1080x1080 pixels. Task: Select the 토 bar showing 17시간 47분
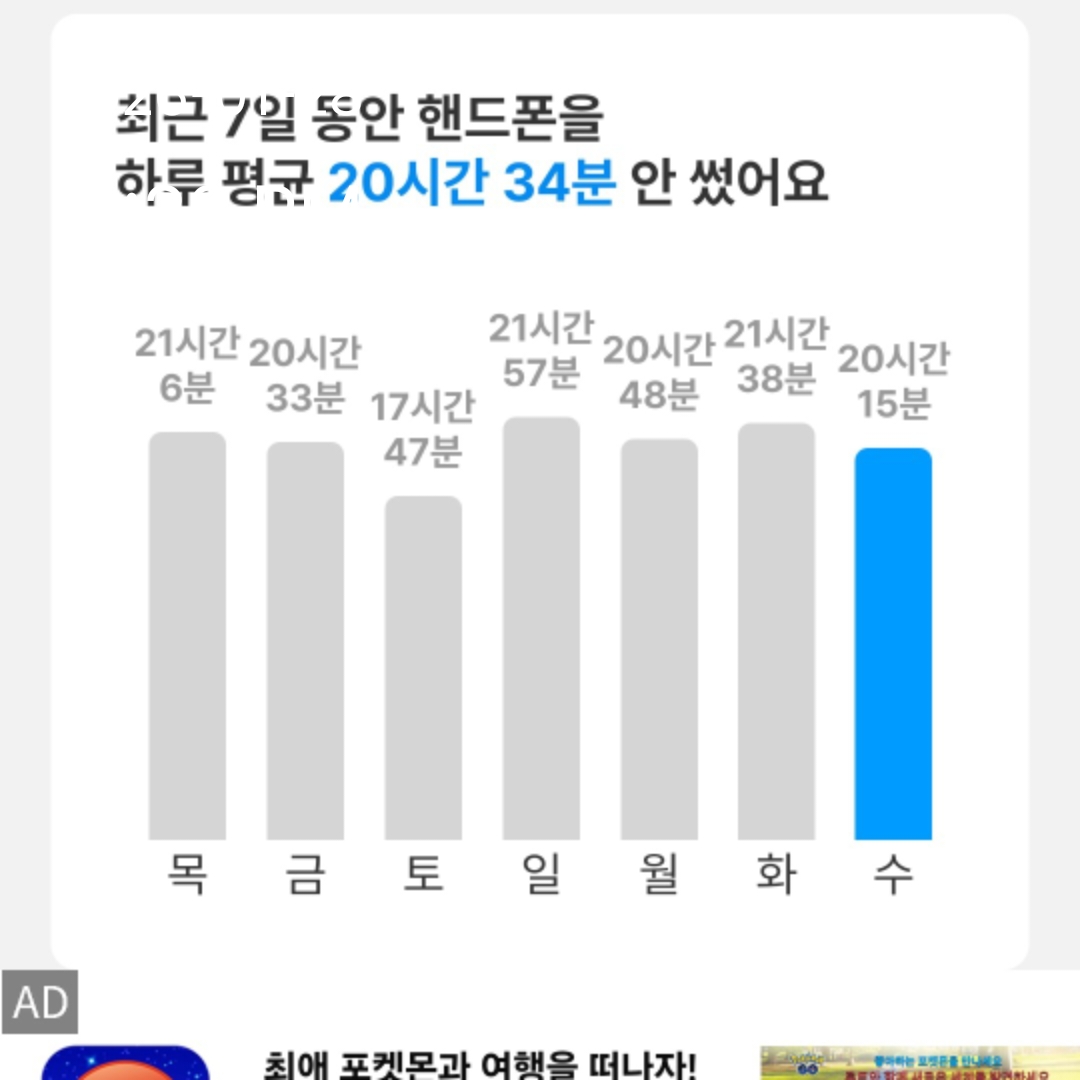point(423,668)
